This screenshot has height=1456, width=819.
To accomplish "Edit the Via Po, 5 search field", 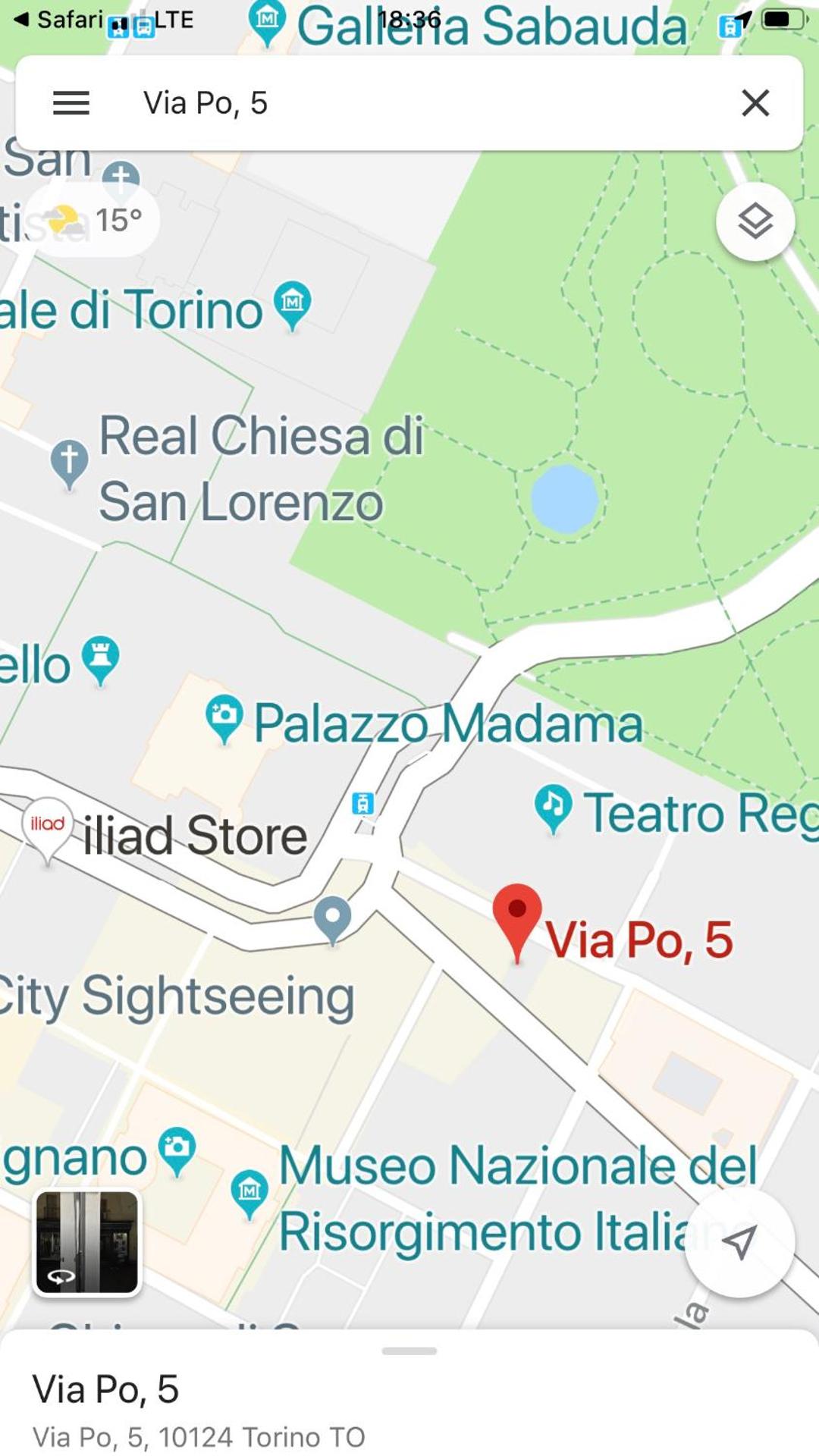I will (409, 103).
